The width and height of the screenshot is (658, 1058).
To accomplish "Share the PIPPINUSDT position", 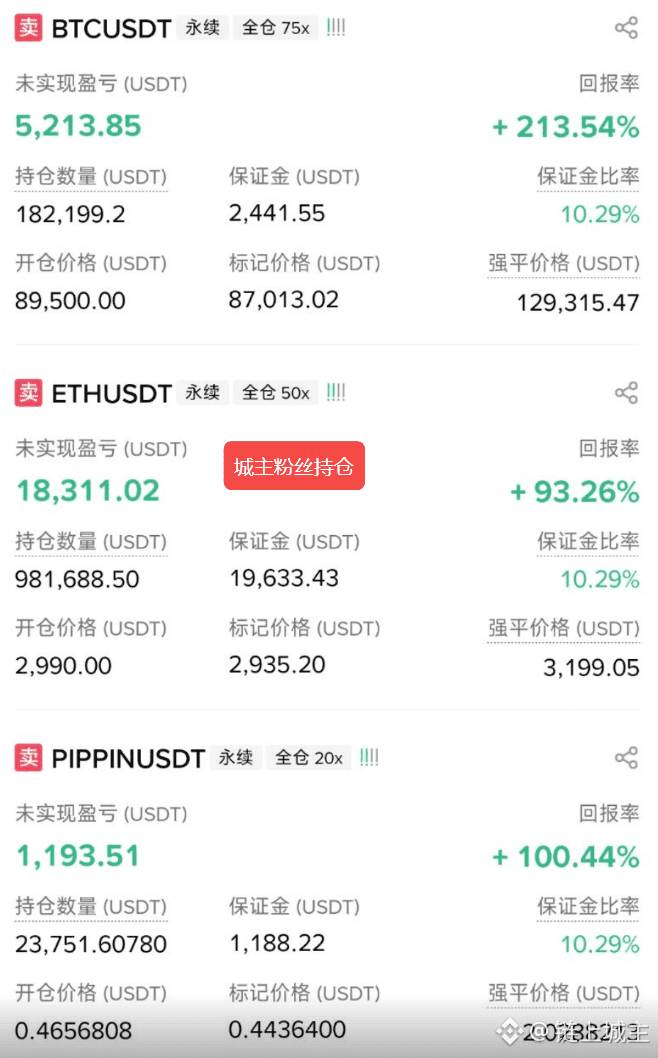I will [626, 758].
